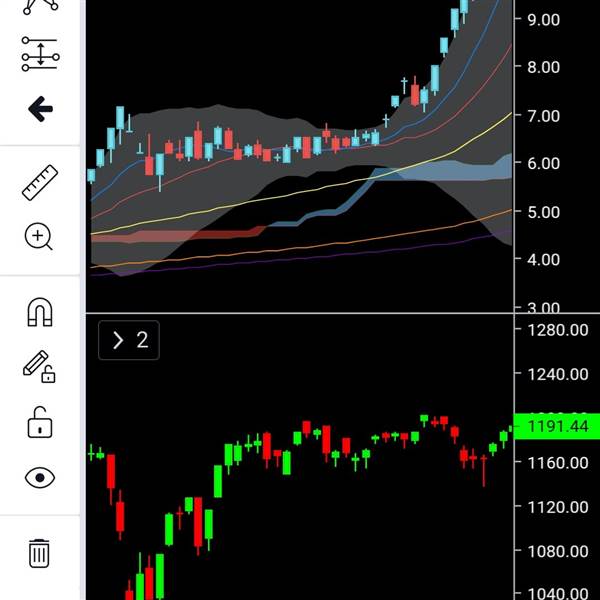Viewport: 600px width, 600px height.
Task: Select the pattern drawing tool
Action: 40,6
